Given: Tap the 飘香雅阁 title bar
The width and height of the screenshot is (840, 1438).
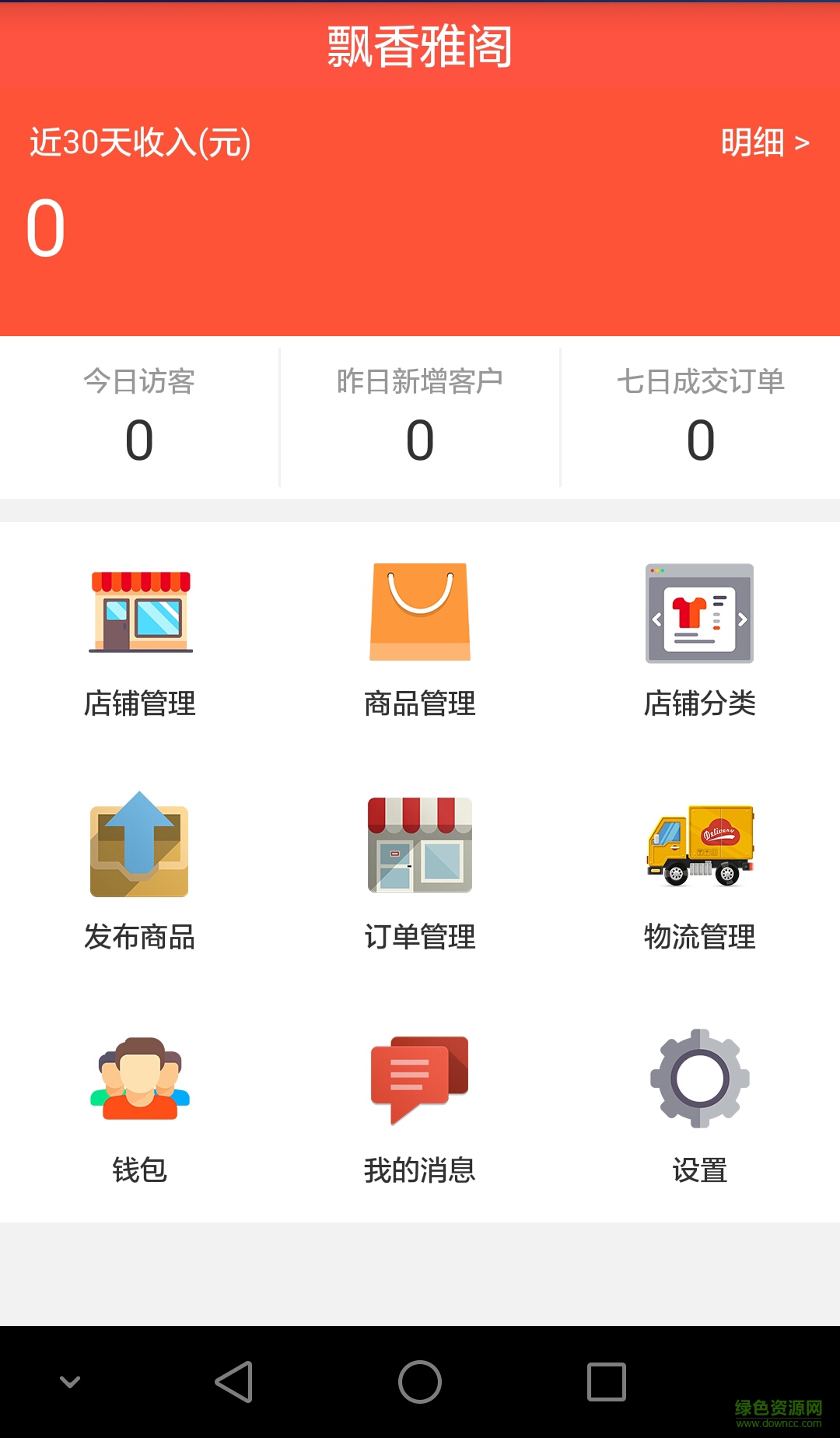Looking at the screenshot, I should (420, 44).
